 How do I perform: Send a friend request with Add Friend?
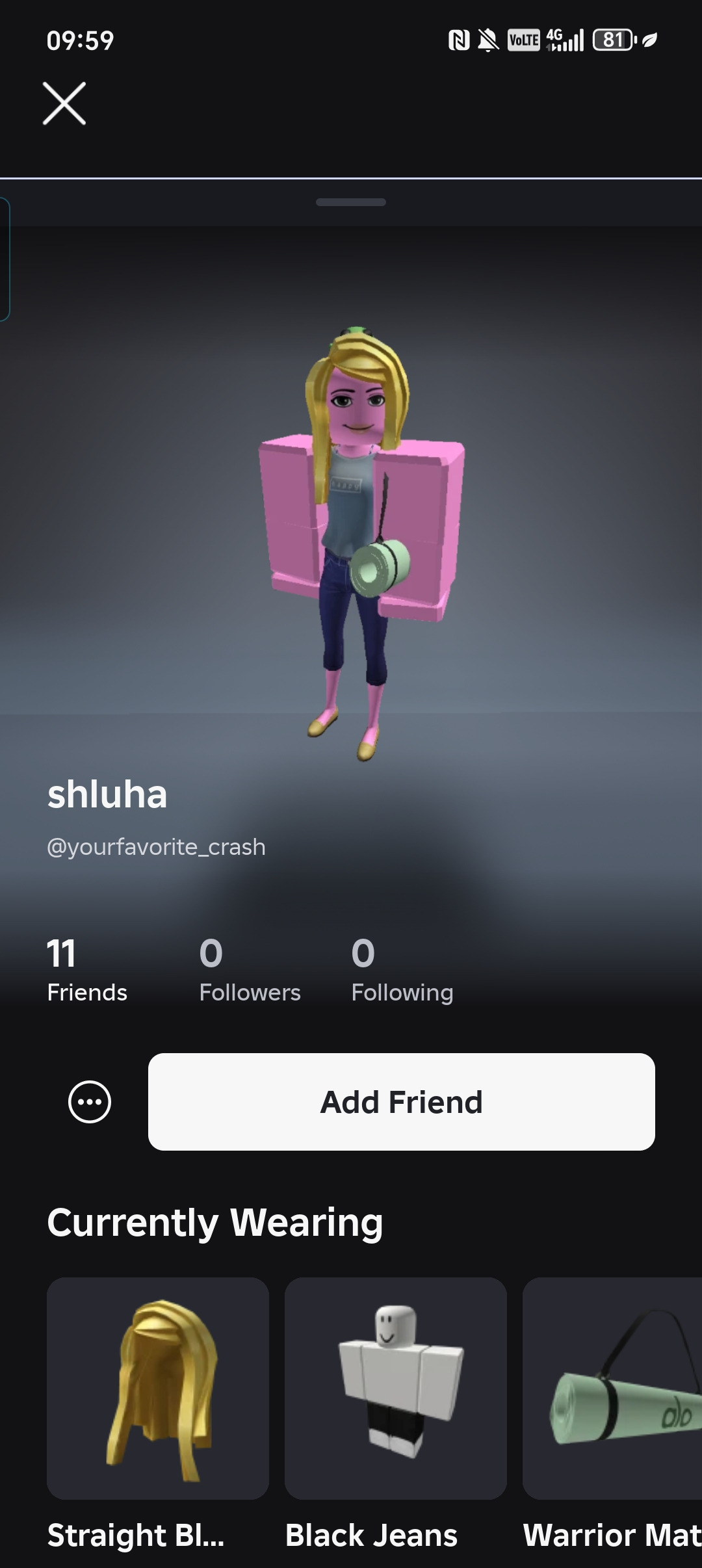tap(401, 1102)
